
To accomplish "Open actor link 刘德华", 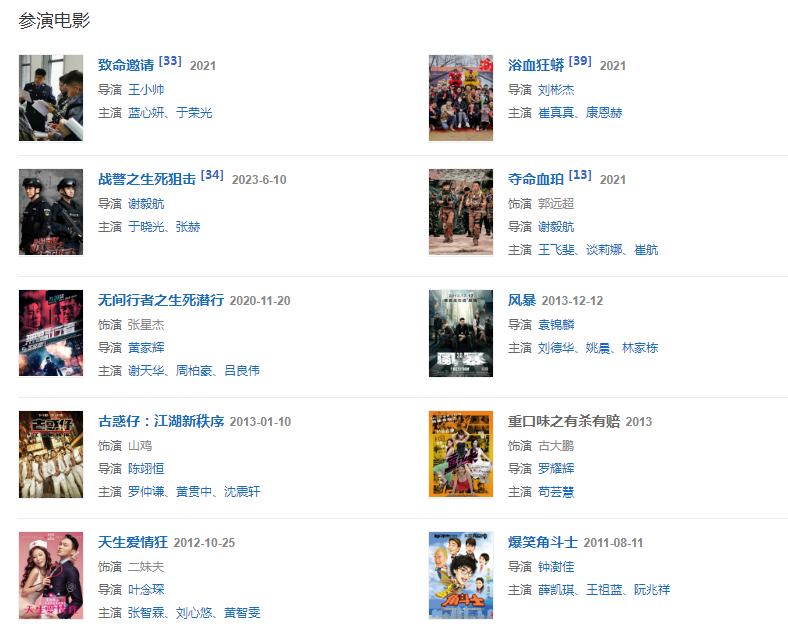I will point(557,347).
